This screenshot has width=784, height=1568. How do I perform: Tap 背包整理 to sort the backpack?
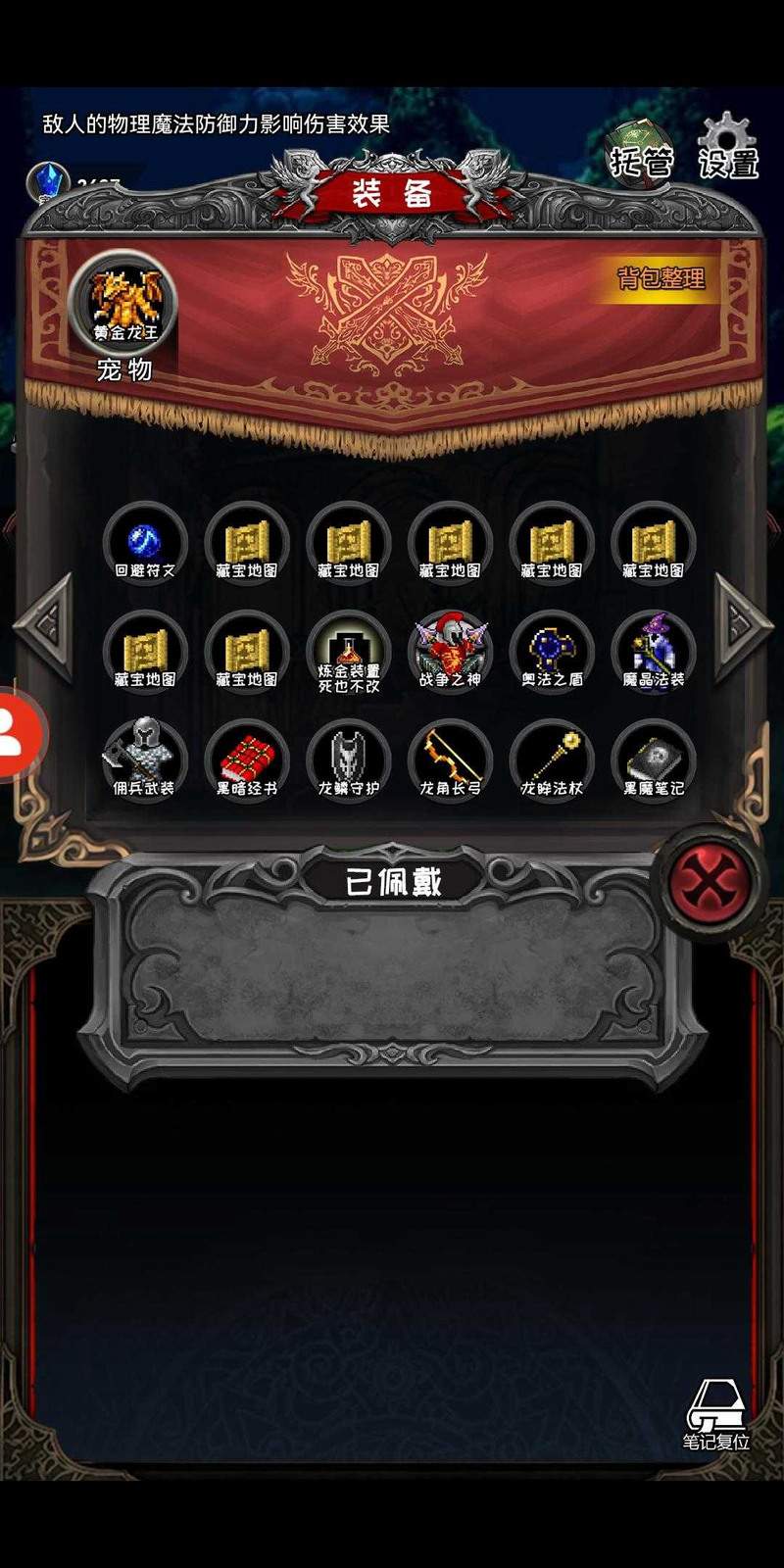[x=661, y=279]
